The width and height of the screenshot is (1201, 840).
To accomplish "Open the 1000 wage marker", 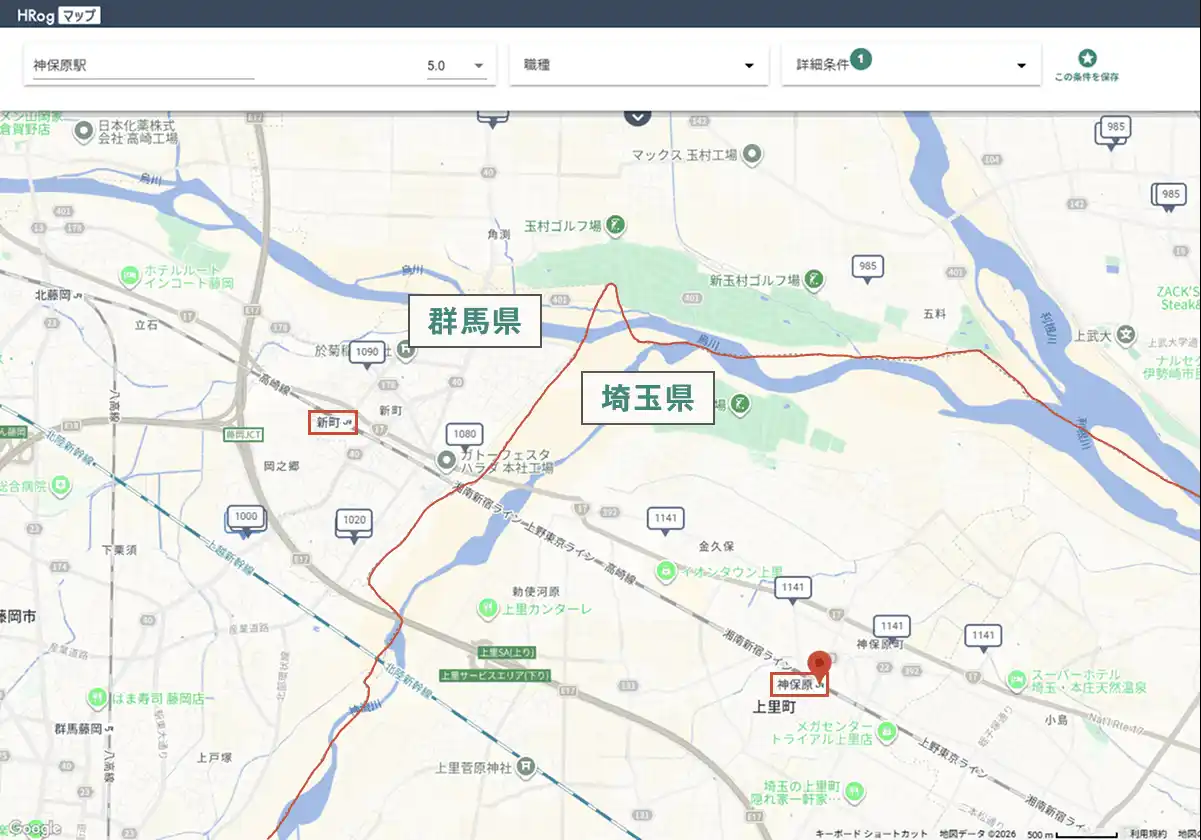I will pos(246,517).
